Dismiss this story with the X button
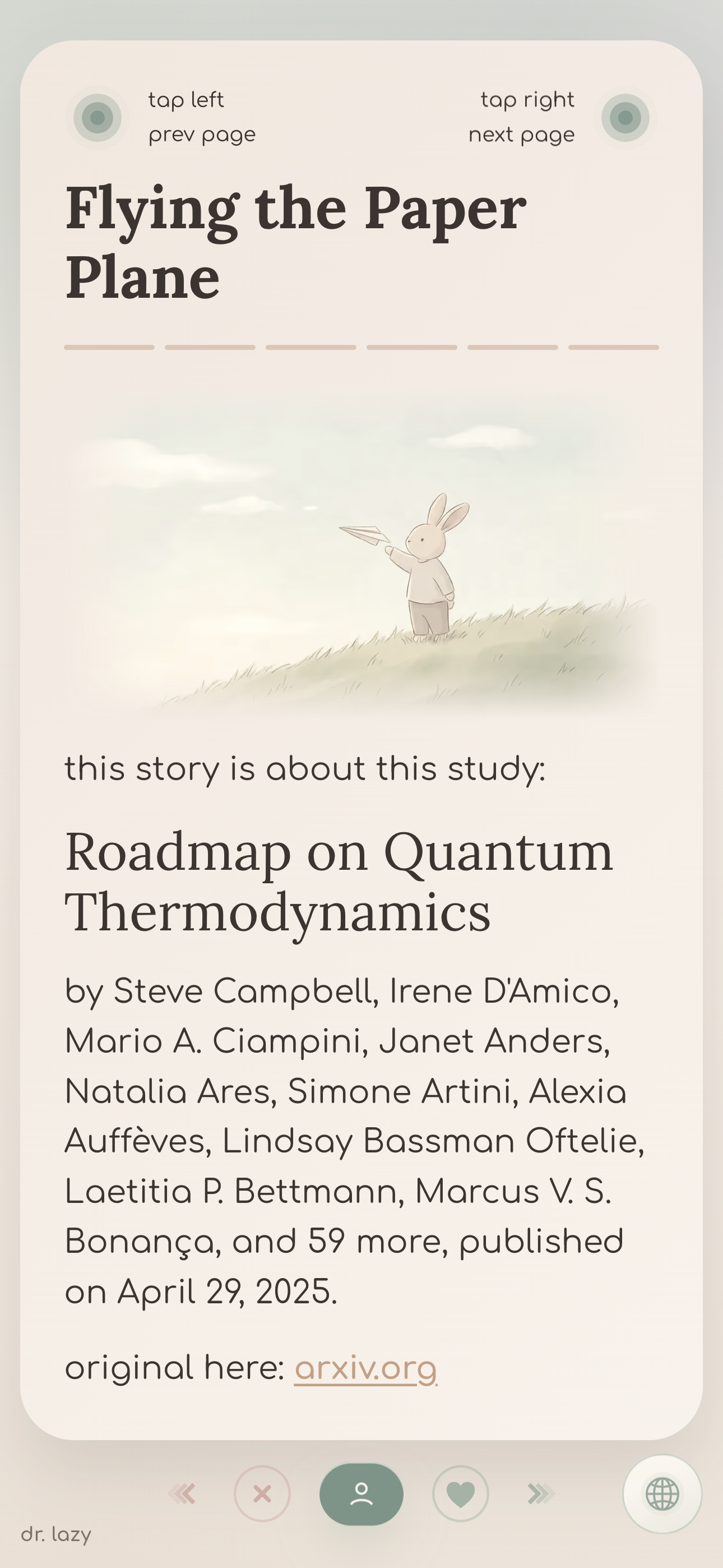 pyautogui.click(x=262, y=1494)
